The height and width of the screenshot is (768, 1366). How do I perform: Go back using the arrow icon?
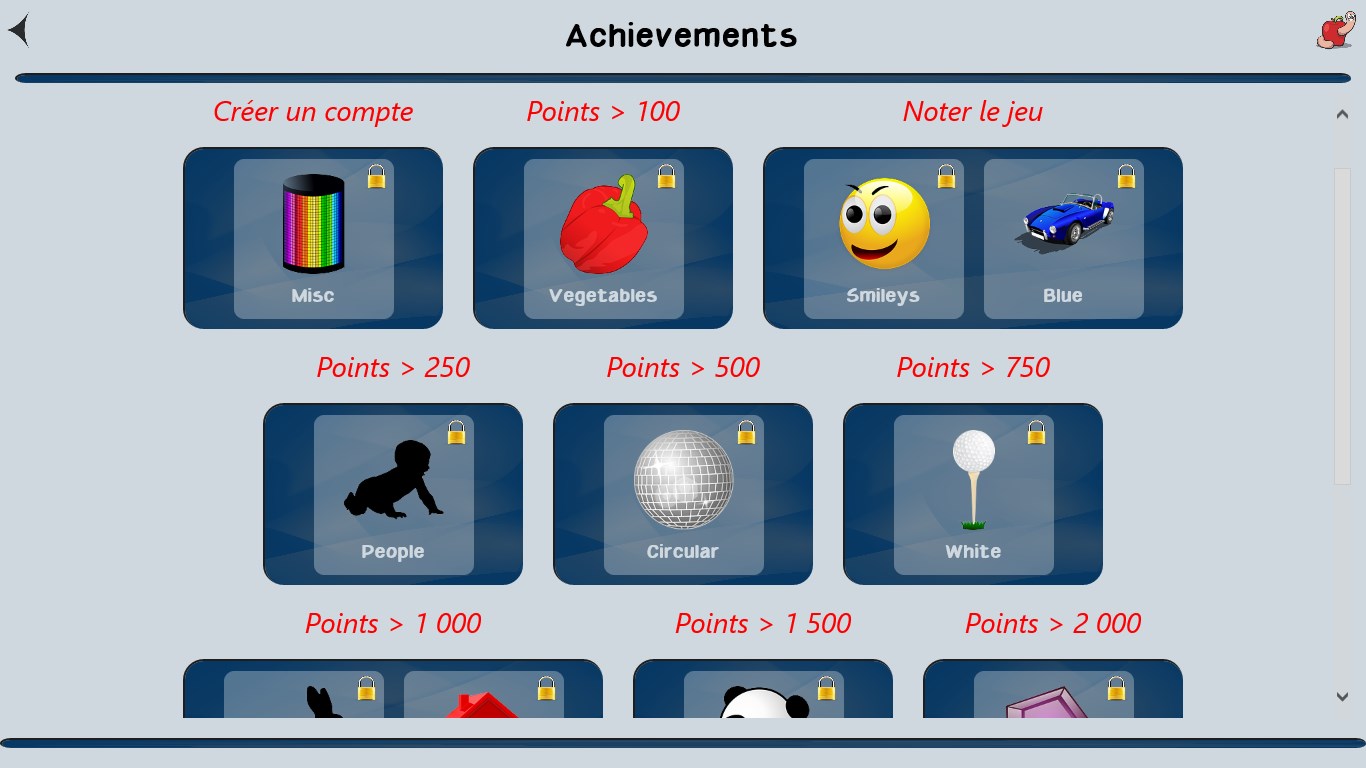point(19,30)
